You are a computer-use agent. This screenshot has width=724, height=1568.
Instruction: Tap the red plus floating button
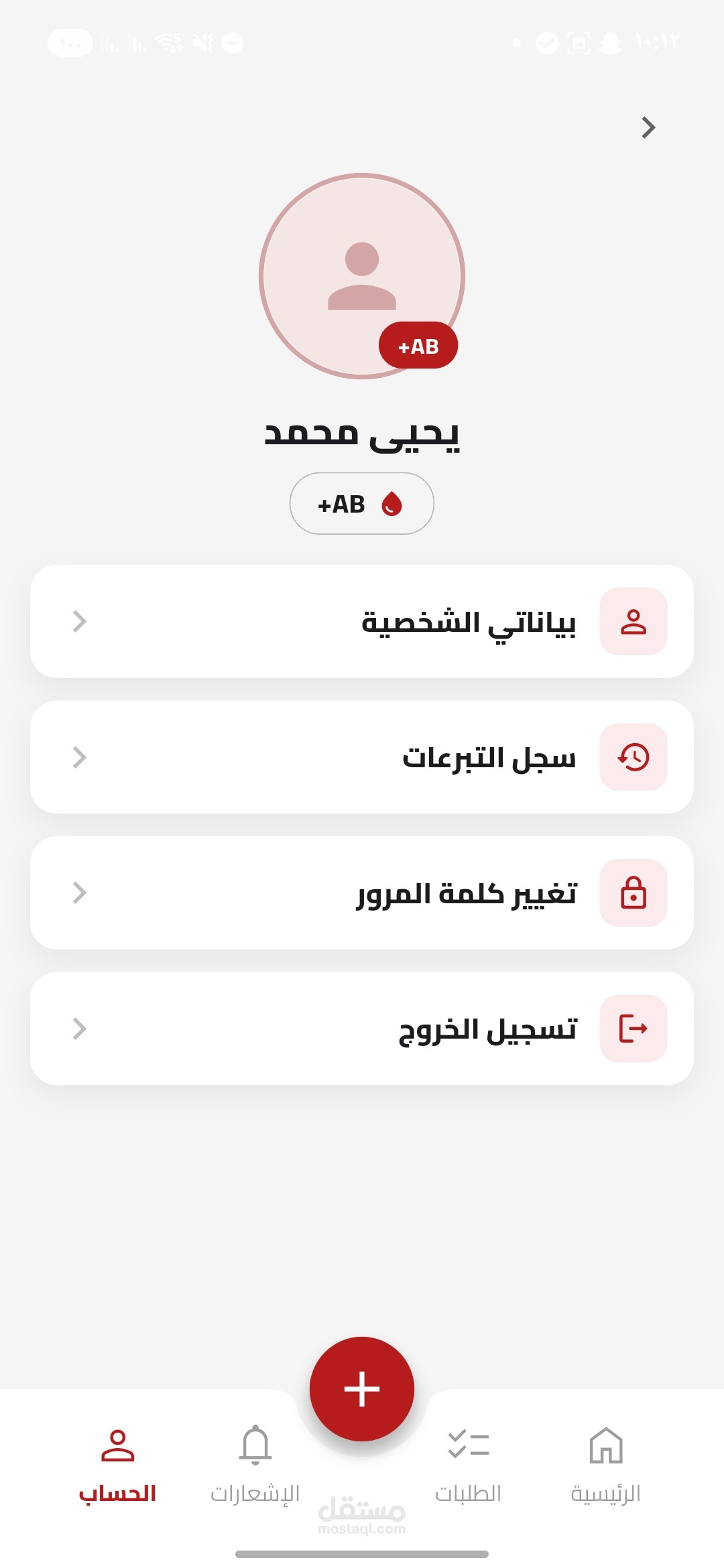coord(362,1388)
